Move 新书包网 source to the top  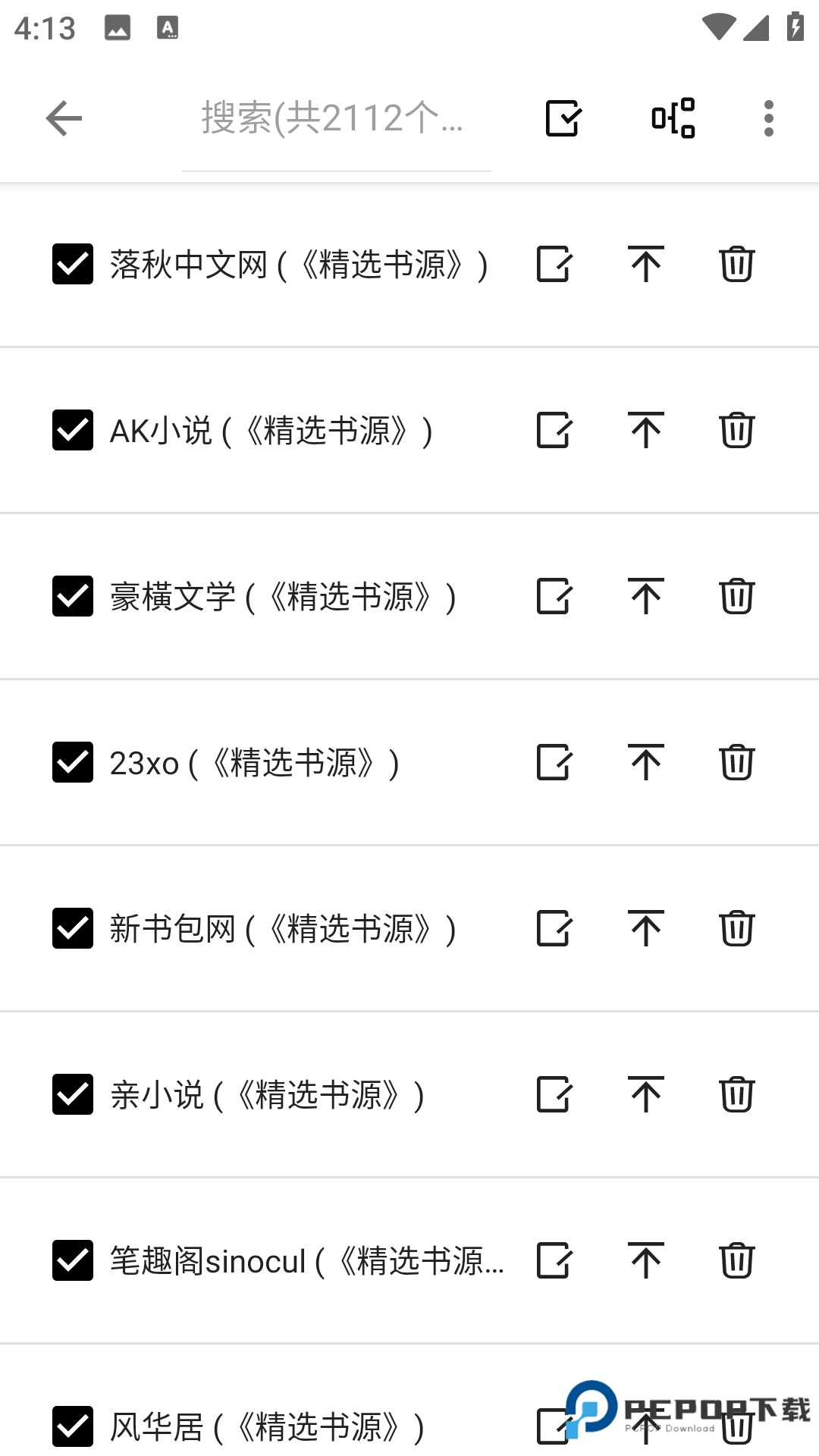644,928
